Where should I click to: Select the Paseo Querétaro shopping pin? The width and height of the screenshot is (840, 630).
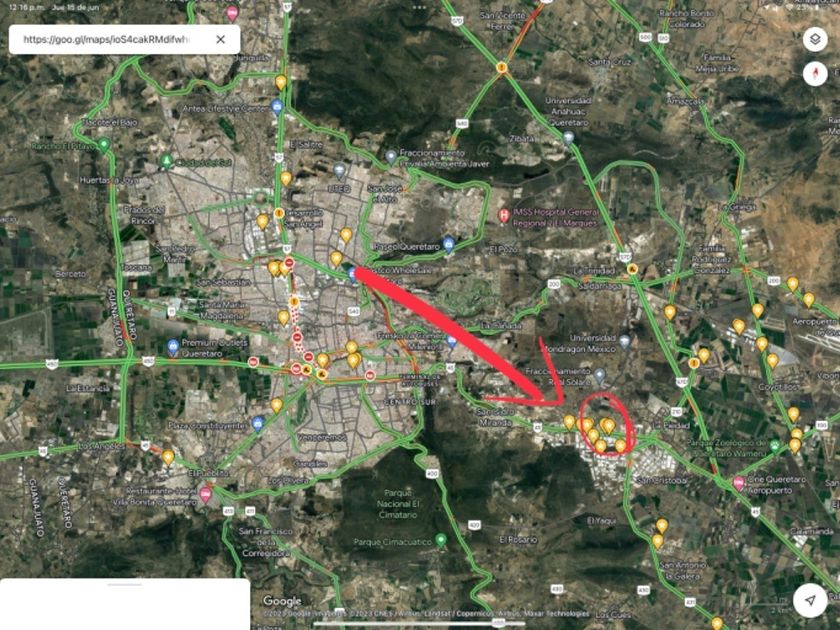coord(449,244)
